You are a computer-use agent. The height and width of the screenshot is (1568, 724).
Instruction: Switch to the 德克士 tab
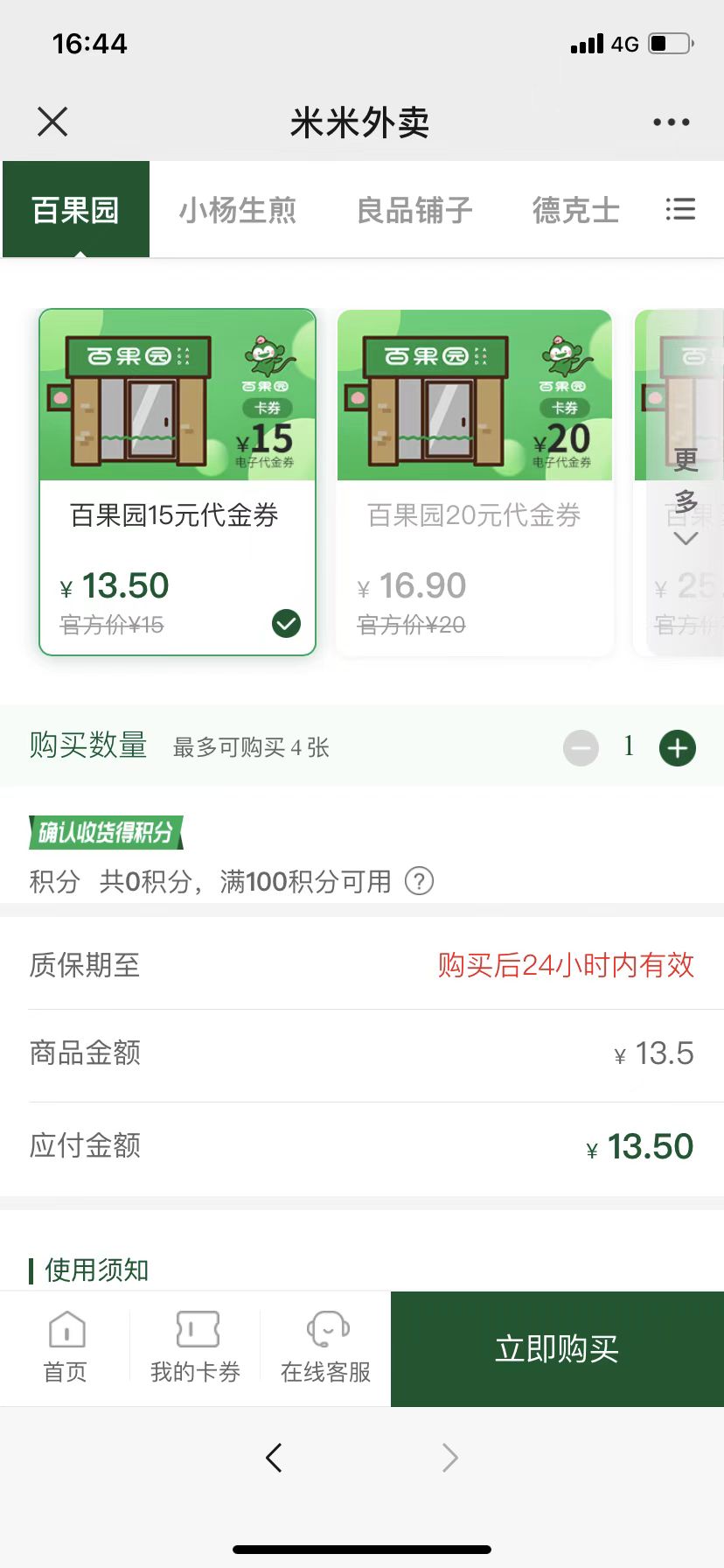(x=575, y=210)
